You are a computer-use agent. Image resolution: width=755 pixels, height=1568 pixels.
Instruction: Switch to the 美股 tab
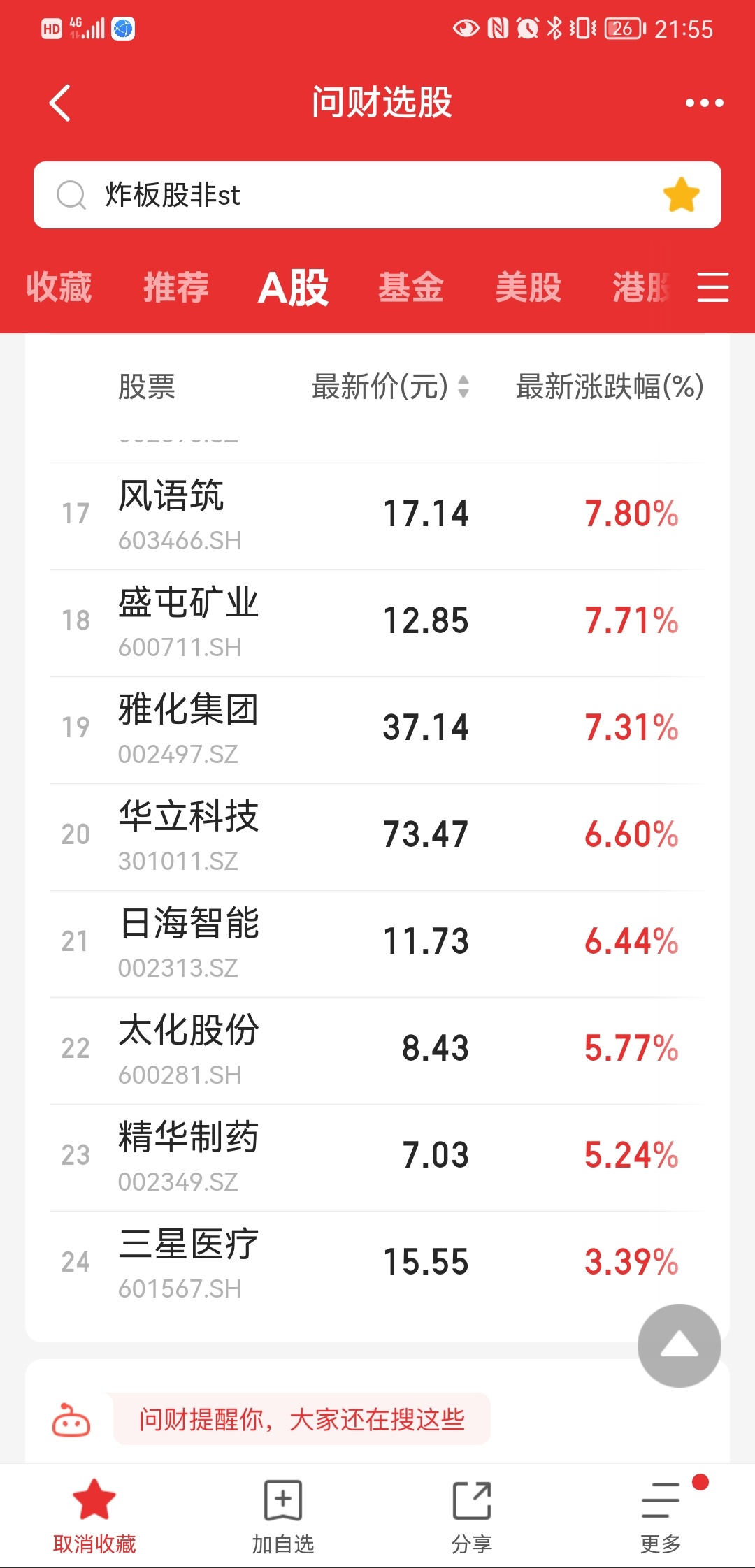(528, 287)
